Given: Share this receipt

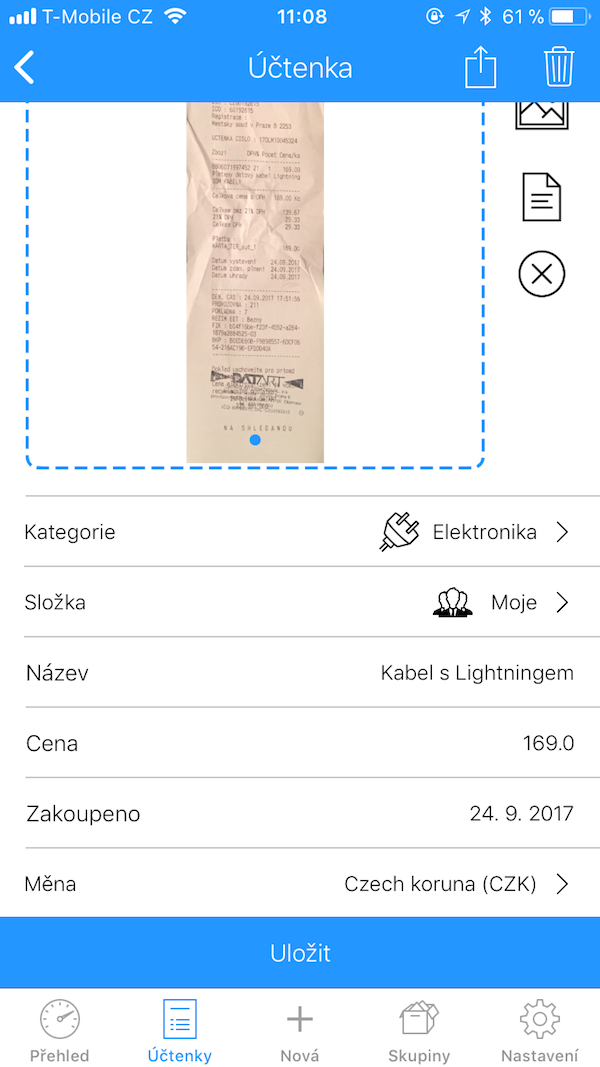Looking at the screenshot, I should (481, 68).
